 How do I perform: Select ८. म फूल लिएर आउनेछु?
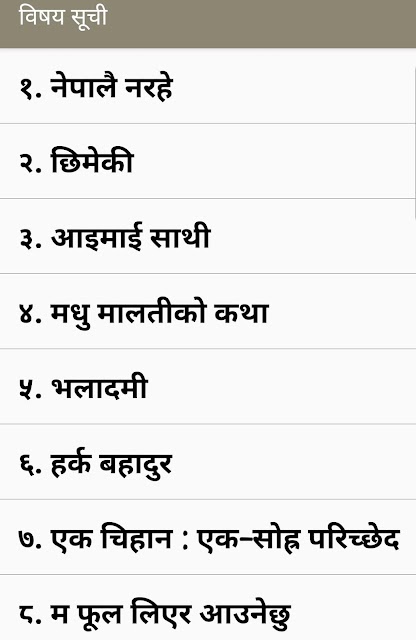208,608
